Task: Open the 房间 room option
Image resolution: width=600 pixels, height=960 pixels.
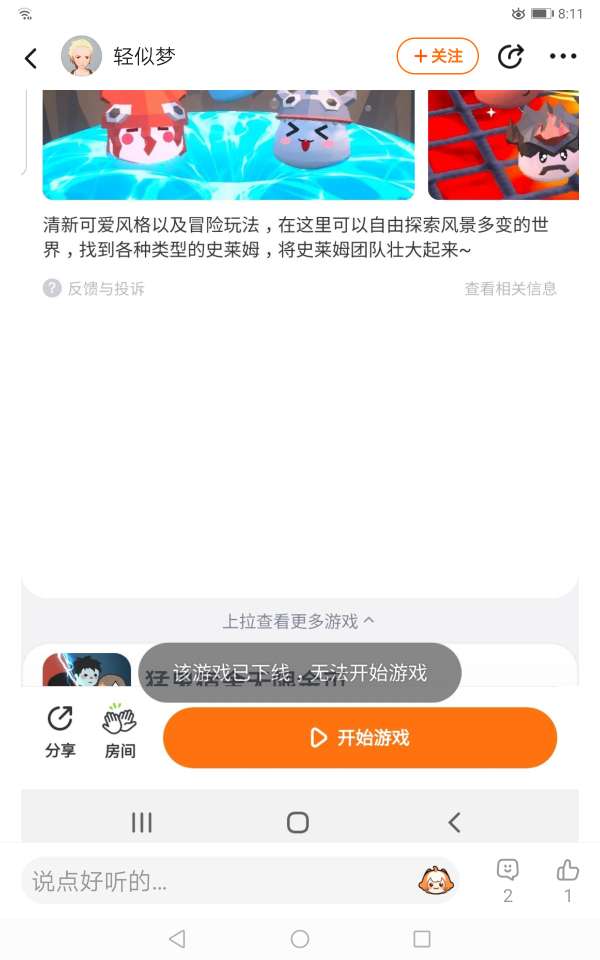Action: [x=120, y=732]
